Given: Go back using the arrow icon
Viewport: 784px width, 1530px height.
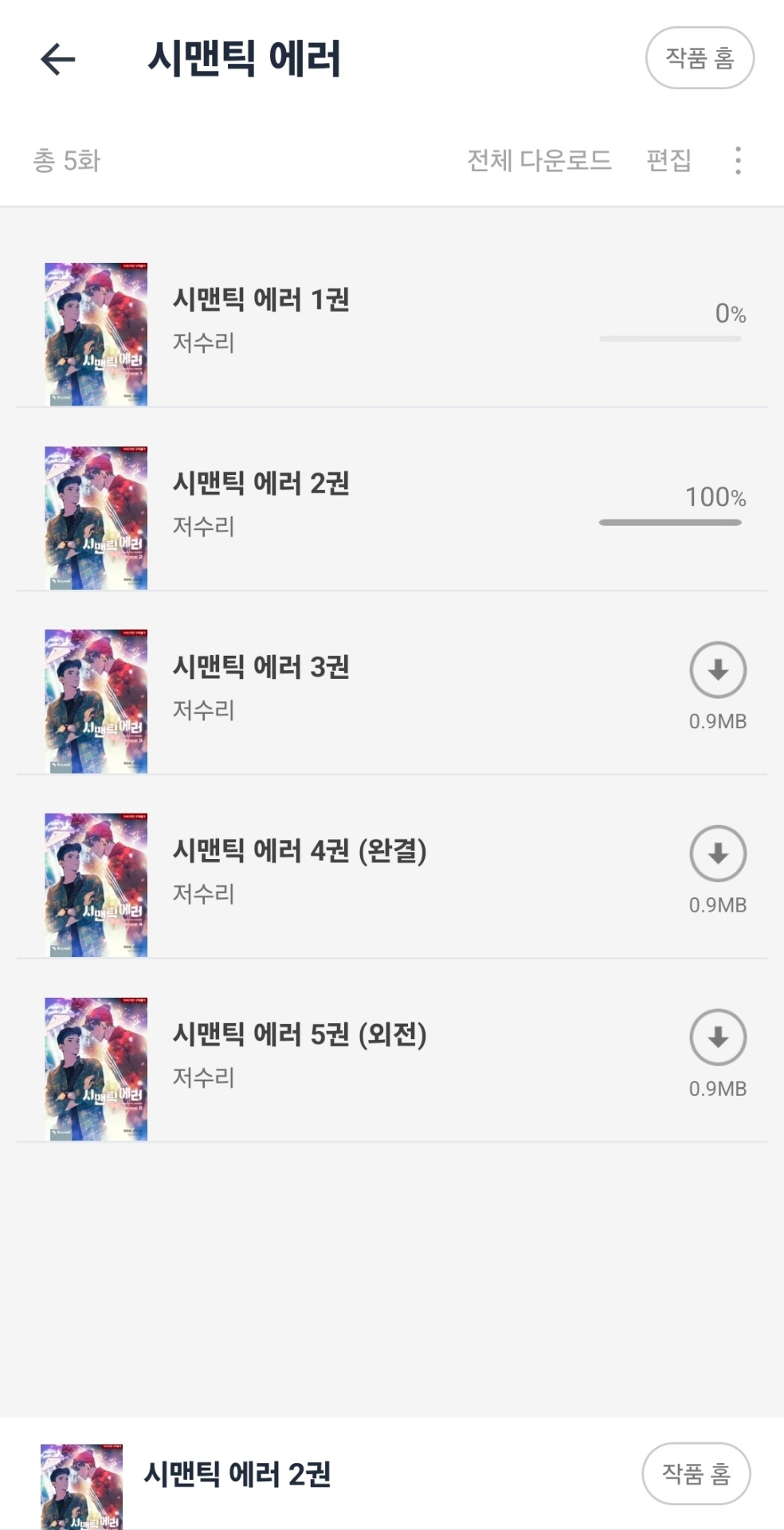Looking at the screenshot, I should 57,59.
